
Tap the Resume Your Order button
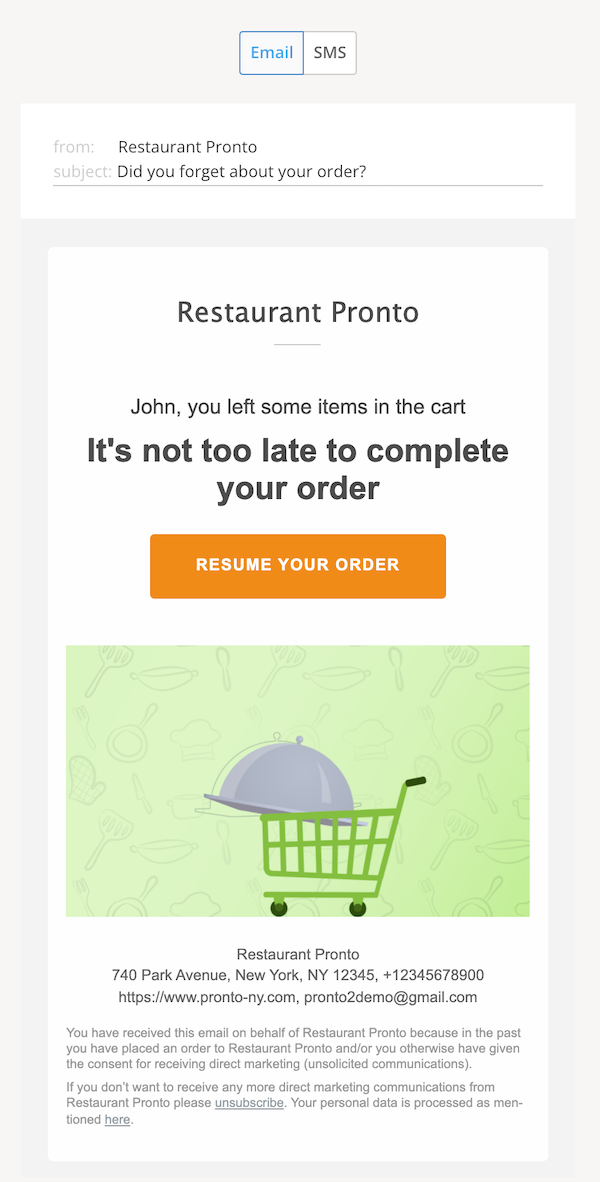[x=298, y=566]
